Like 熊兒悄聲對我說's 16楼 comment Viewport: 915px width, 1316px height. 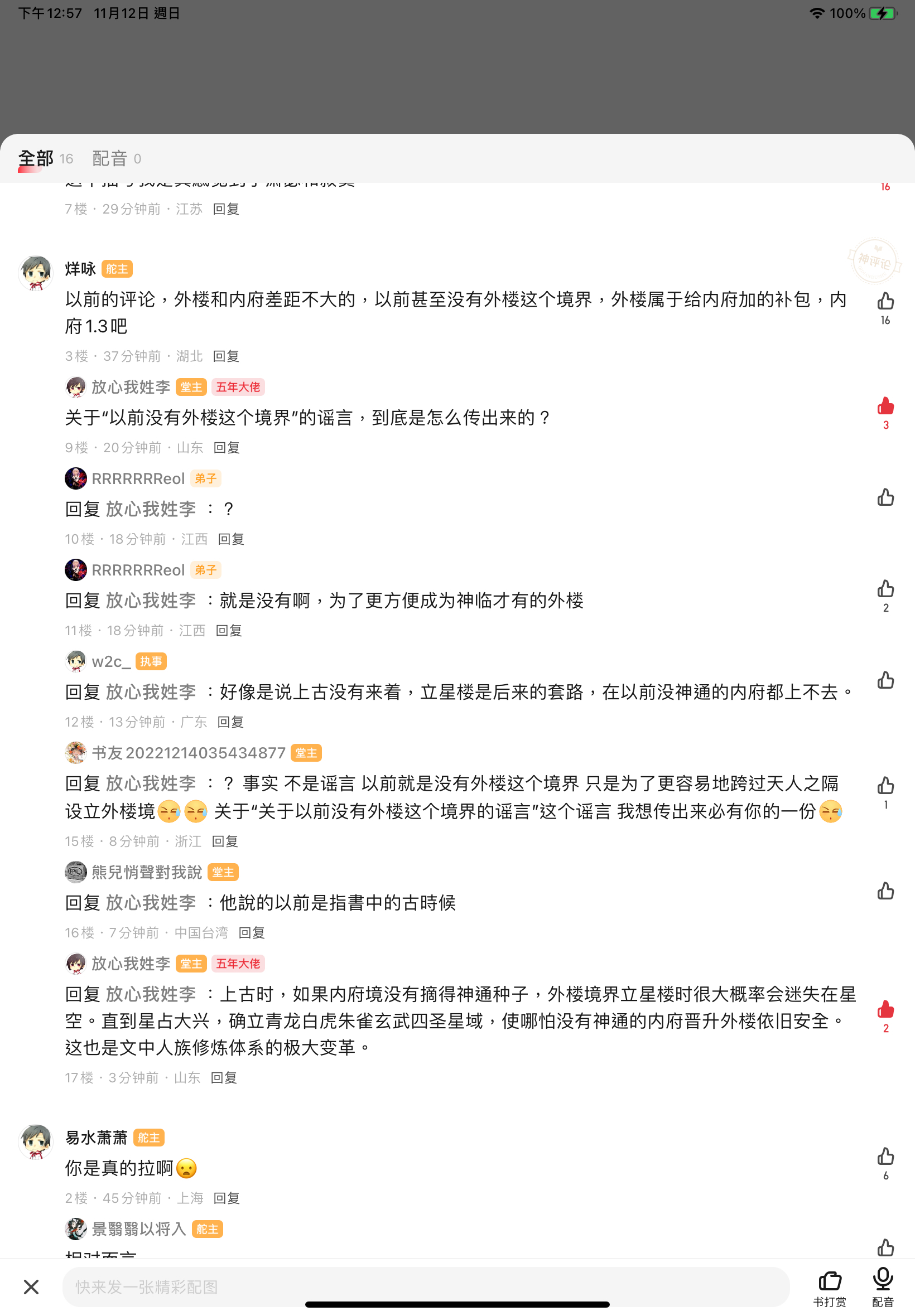coord(885,892)
